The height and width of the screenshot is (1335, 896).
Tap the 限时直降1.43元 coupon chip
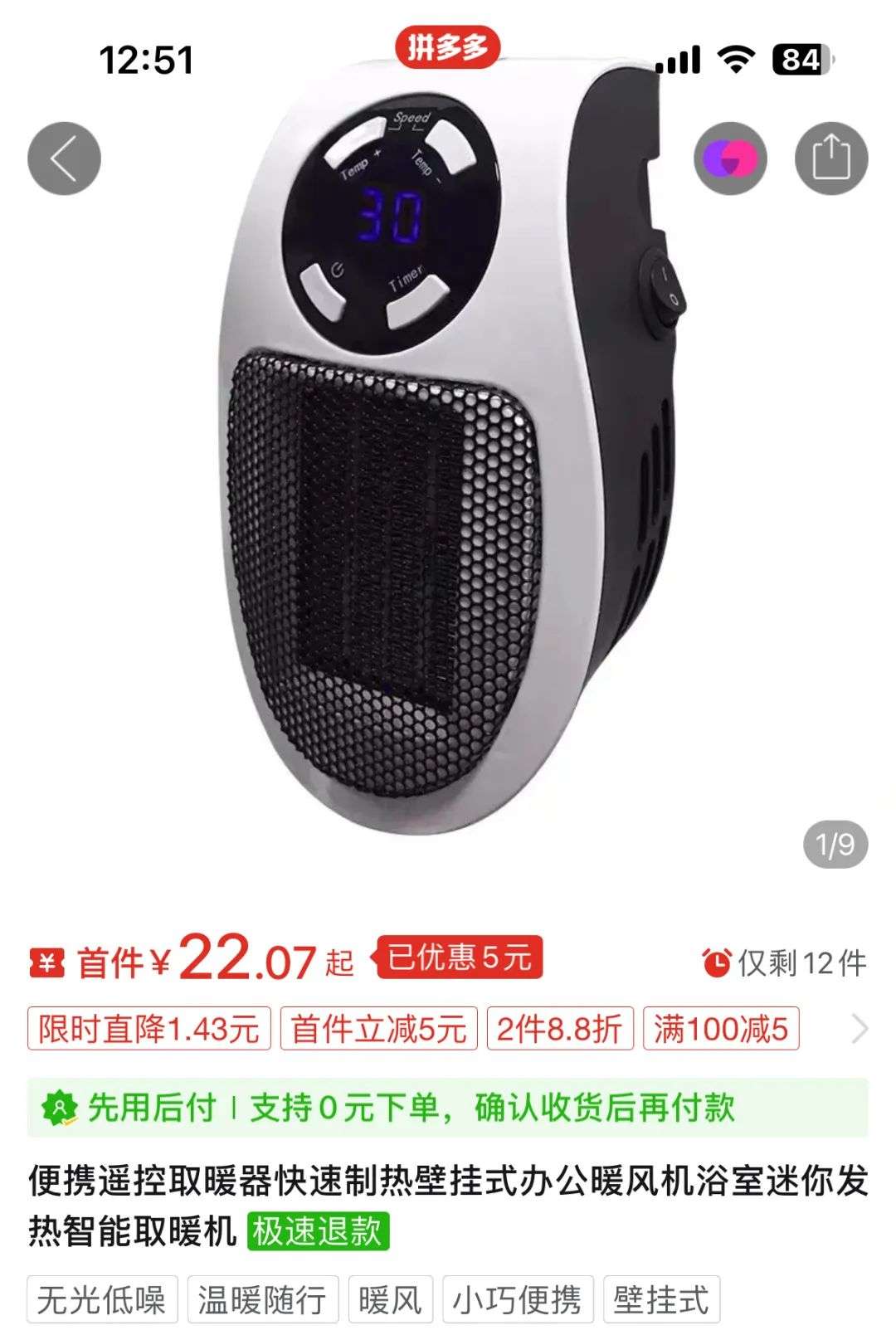coord(149,1029)
